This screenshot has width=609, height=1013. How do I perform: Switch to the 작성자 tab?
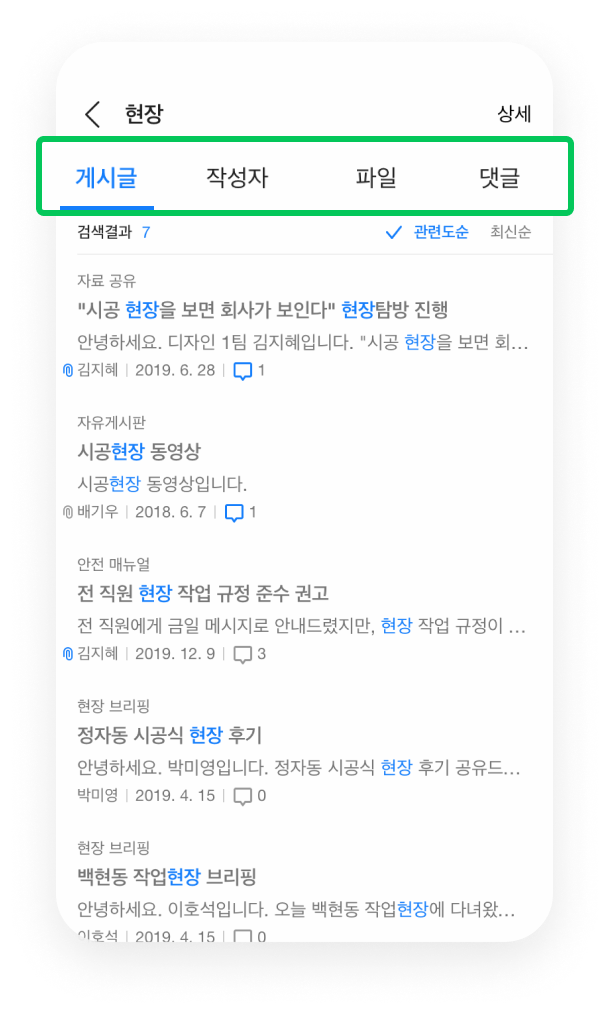(237, 178)
